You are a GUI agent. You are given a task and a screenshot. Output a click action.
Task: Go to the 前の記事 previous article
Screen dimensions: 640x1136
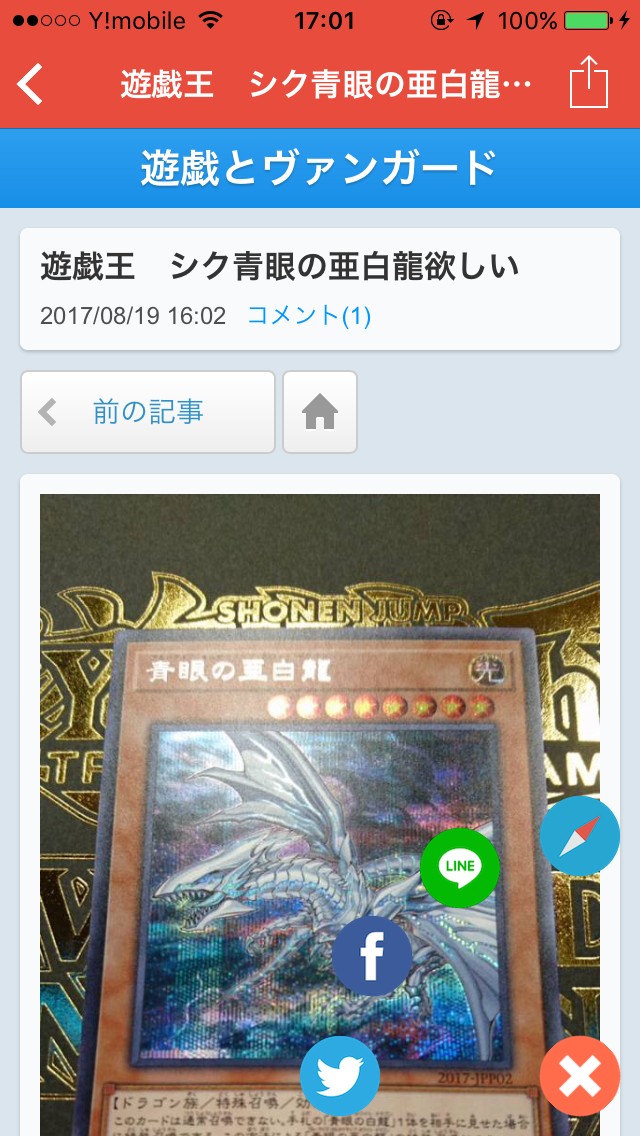148,412
